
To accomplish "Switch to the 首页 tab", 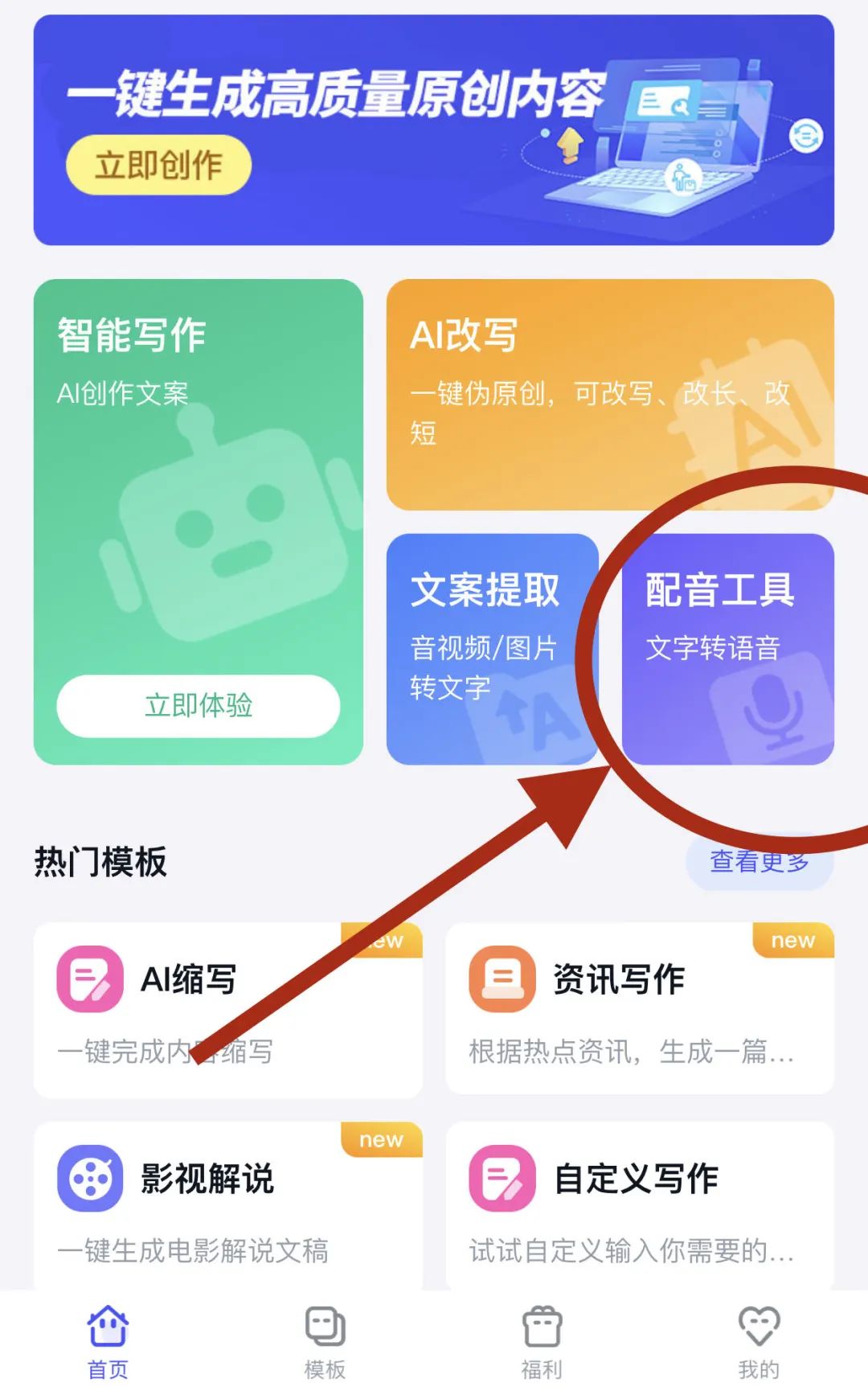I will [108, 1343].
